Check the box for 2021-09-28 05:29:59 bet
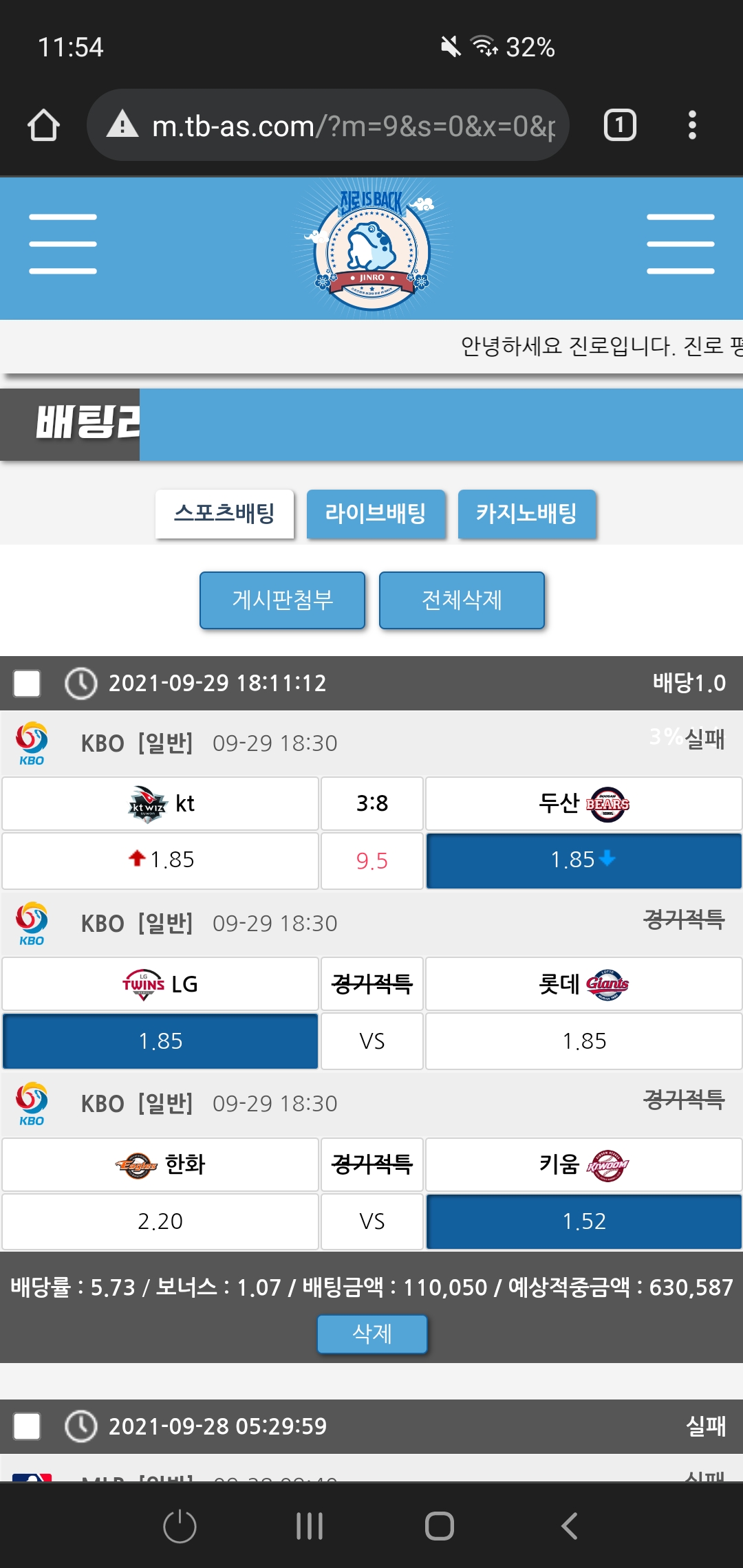This screenshot has width=743, height=1568. [x=27, y=1426]
